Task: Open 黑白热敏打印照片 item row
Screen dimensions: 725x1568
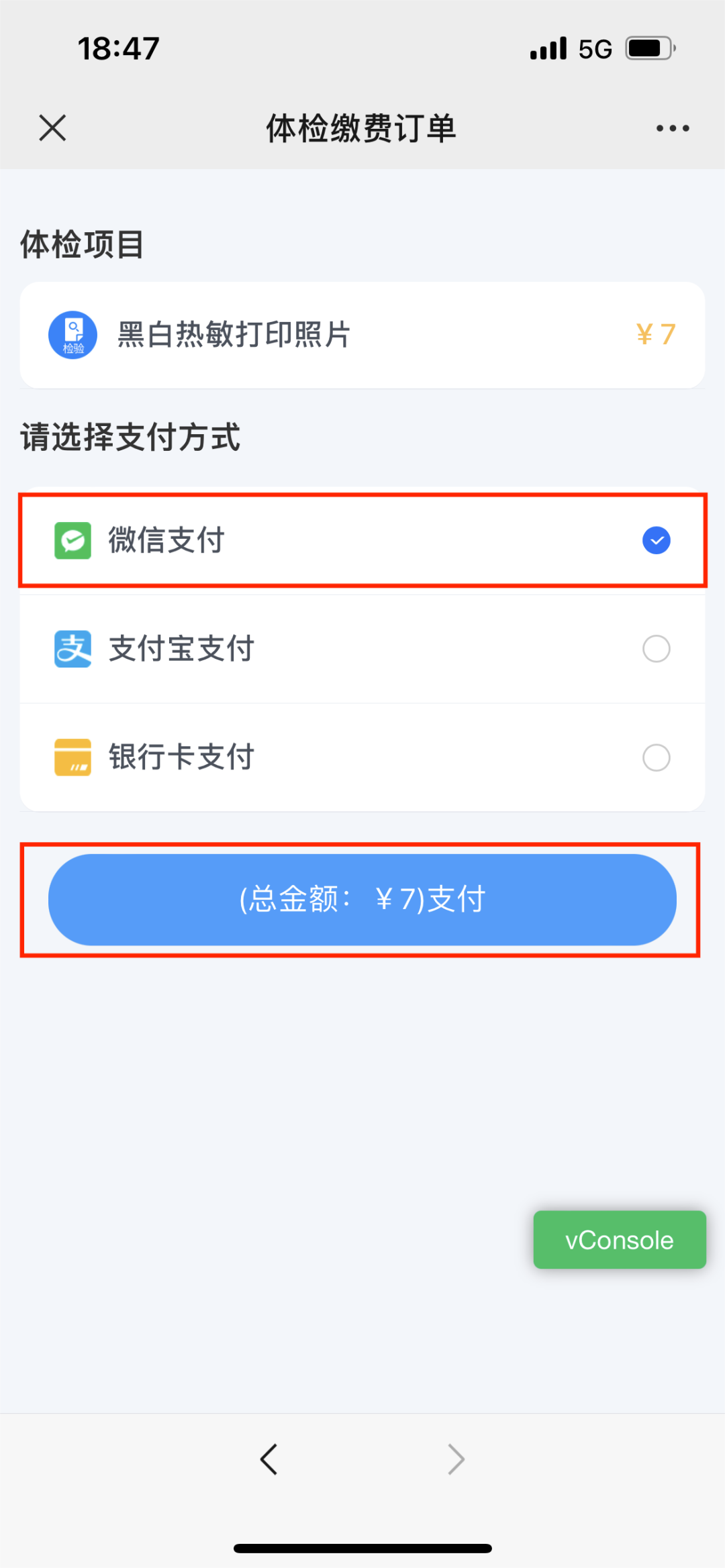Action: pos(362,335)
